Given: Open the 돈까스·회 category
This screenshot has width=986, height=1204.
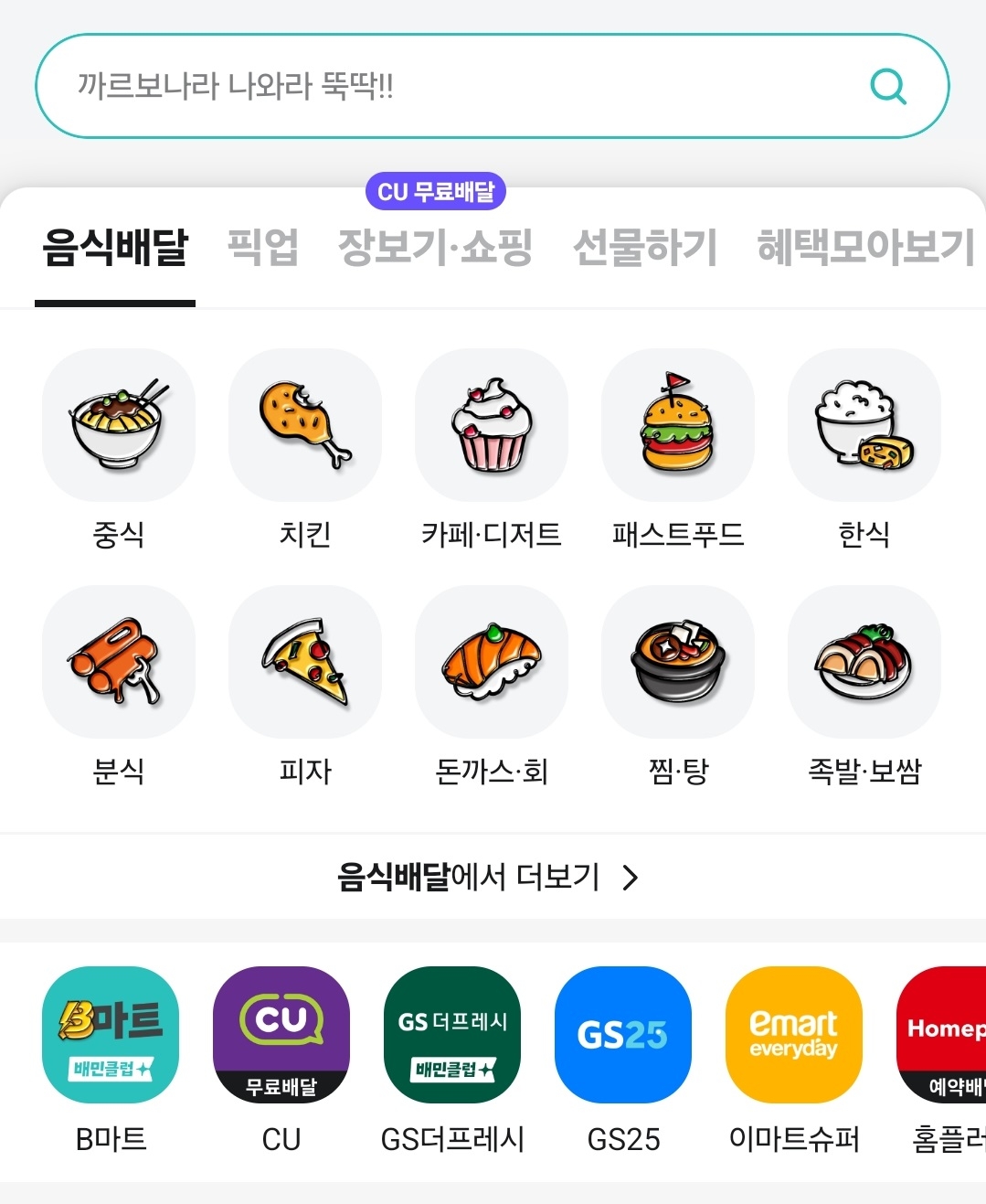Looking at the screenshot, I should click(x=492, y=662).
